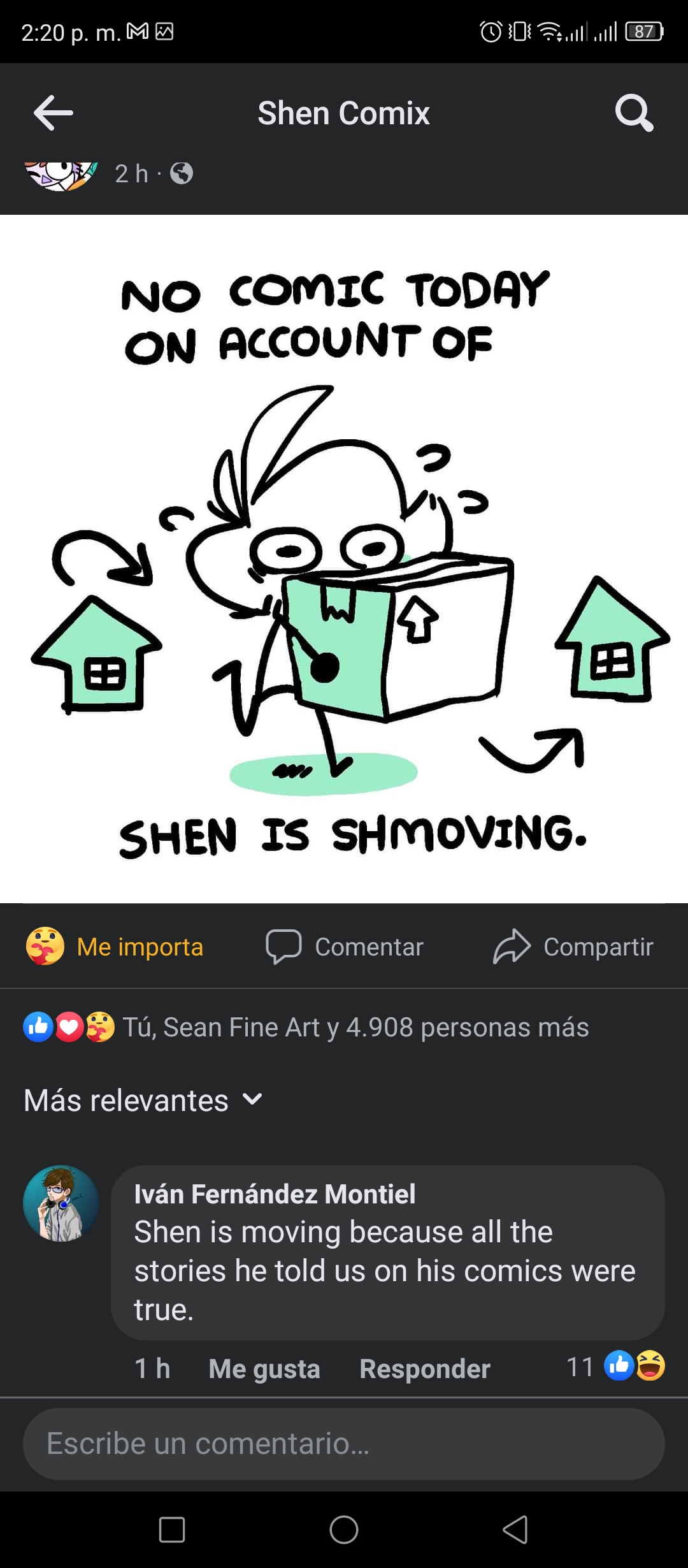
Task: Open the Shen is Shmoving comic image
Action: 344,558
